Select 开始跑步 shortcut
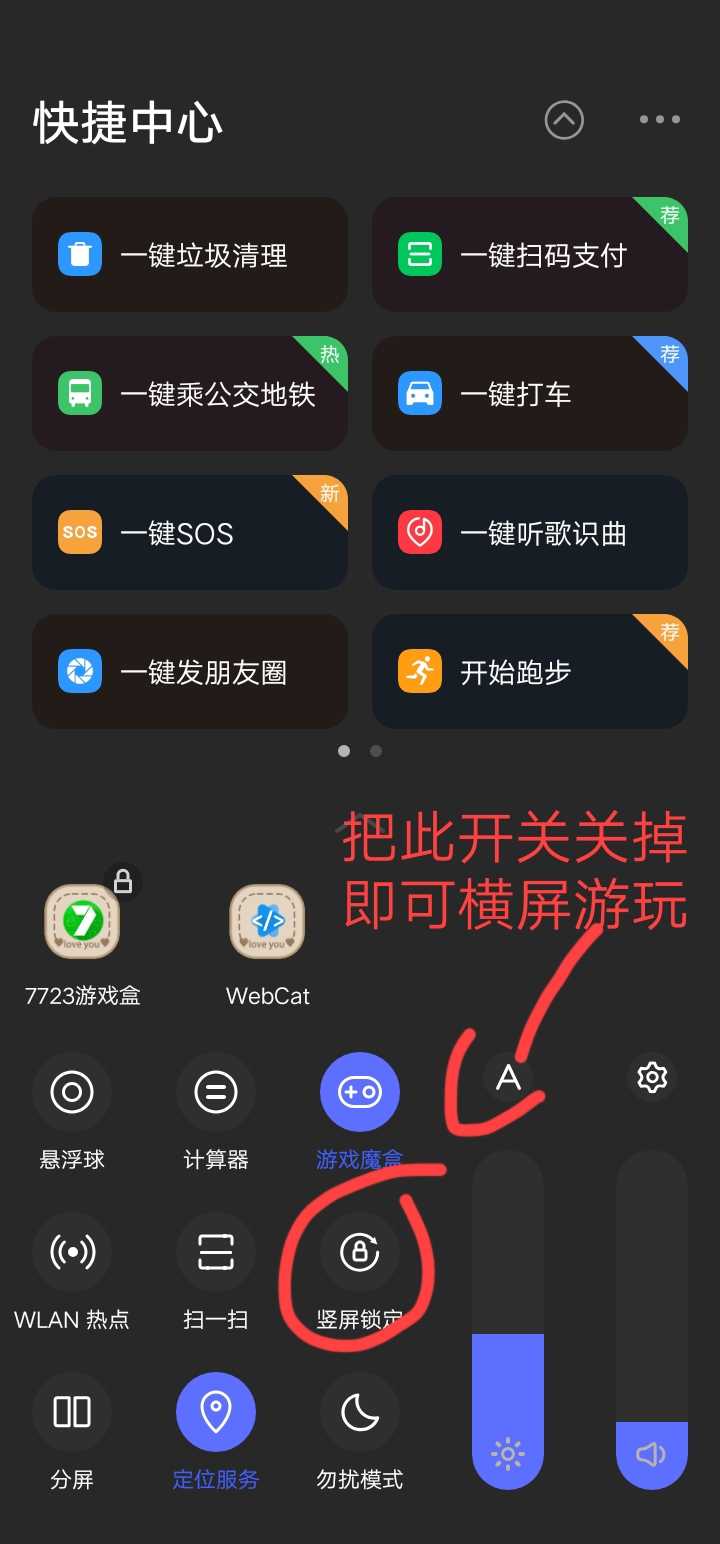720x1544 pixels. pos(530,672)
